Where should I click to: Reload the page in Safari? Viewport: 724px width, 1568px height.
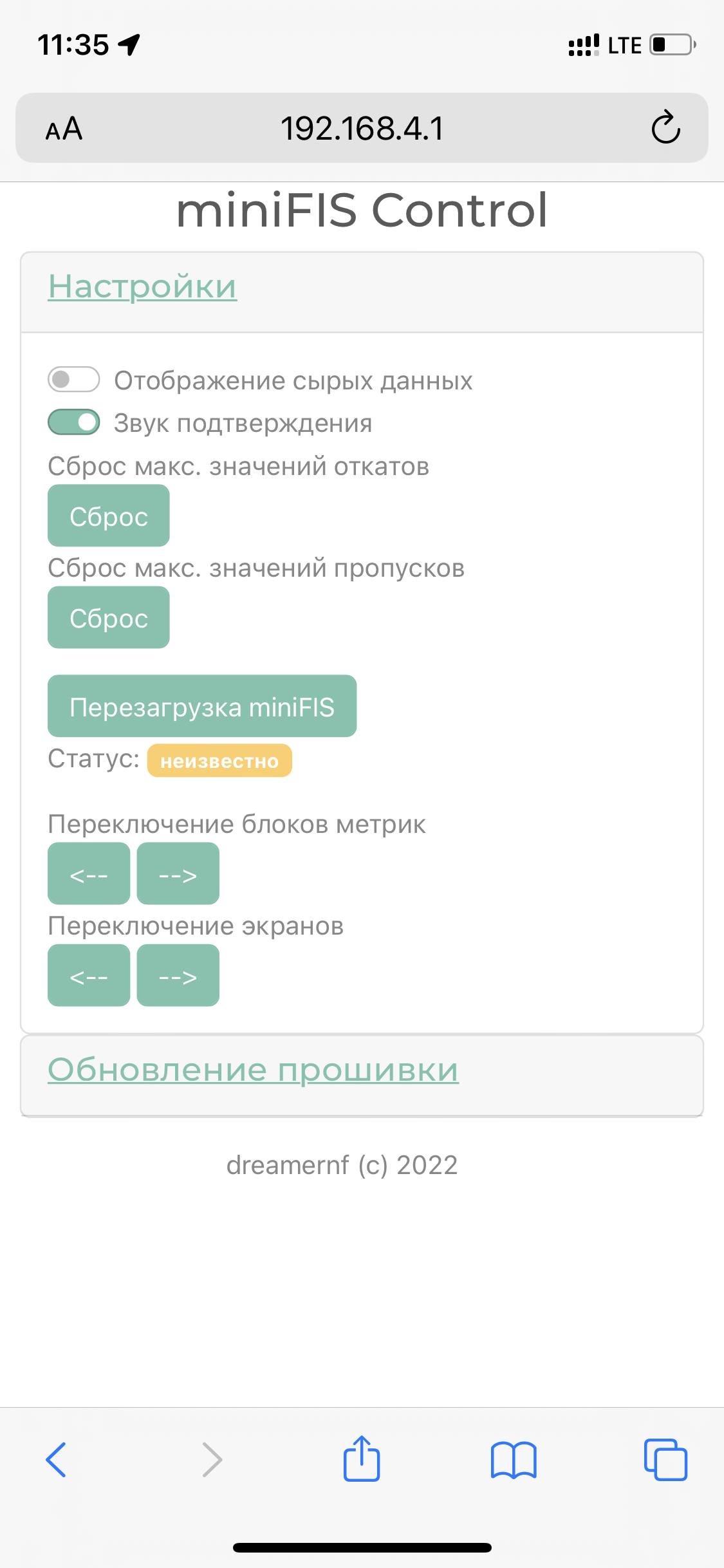coord(665,127)
